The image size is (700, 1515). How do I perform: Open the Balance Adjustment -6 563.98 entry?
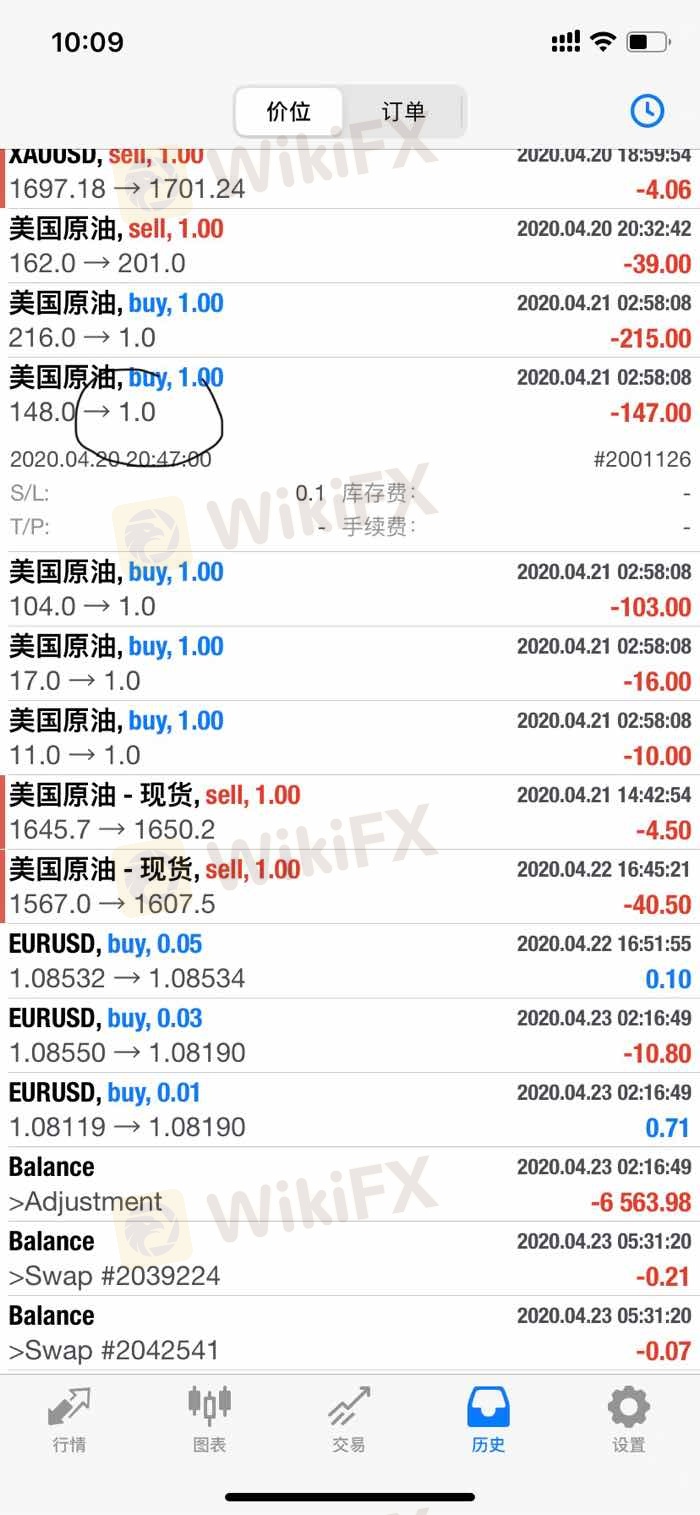pyautogui.click(x=350, y=1184)
